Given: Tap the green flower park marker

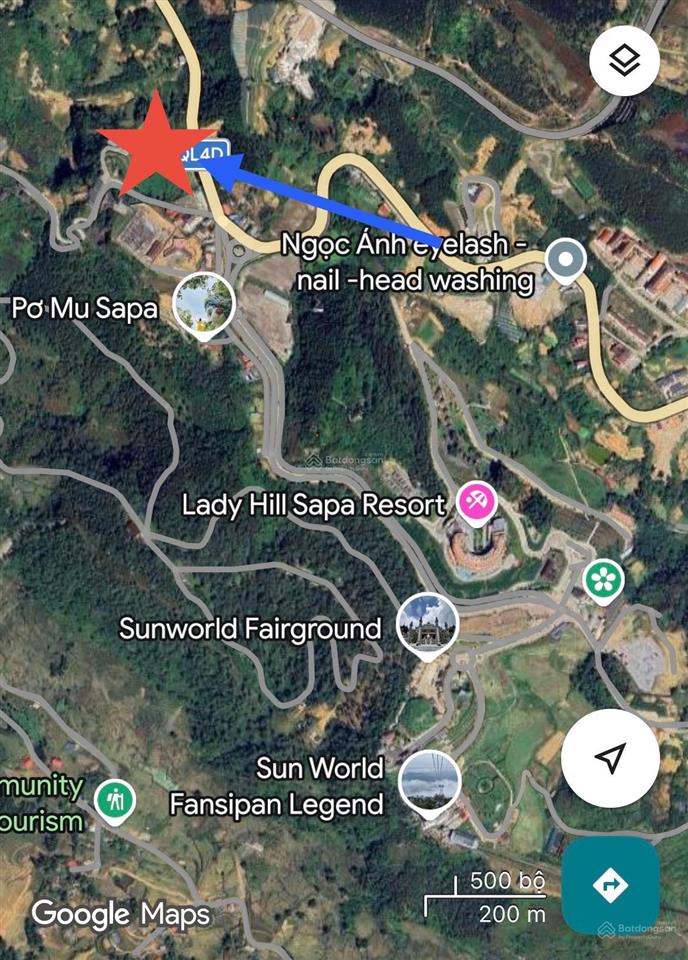Looking at the screenshot, I should click(x=604, y=580).
